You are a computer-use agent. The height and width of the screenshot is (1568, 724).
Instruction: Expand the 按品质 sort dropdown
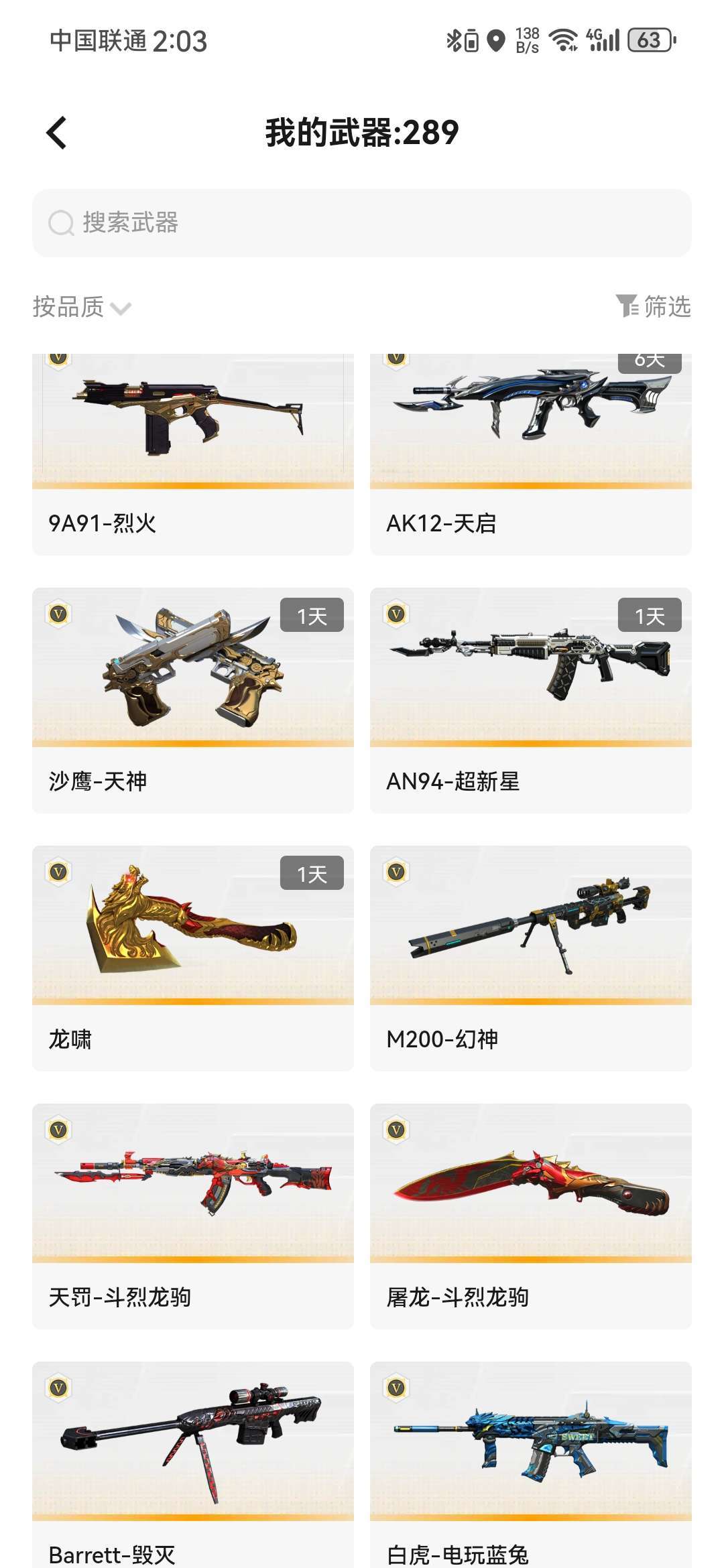pos(82,308)
